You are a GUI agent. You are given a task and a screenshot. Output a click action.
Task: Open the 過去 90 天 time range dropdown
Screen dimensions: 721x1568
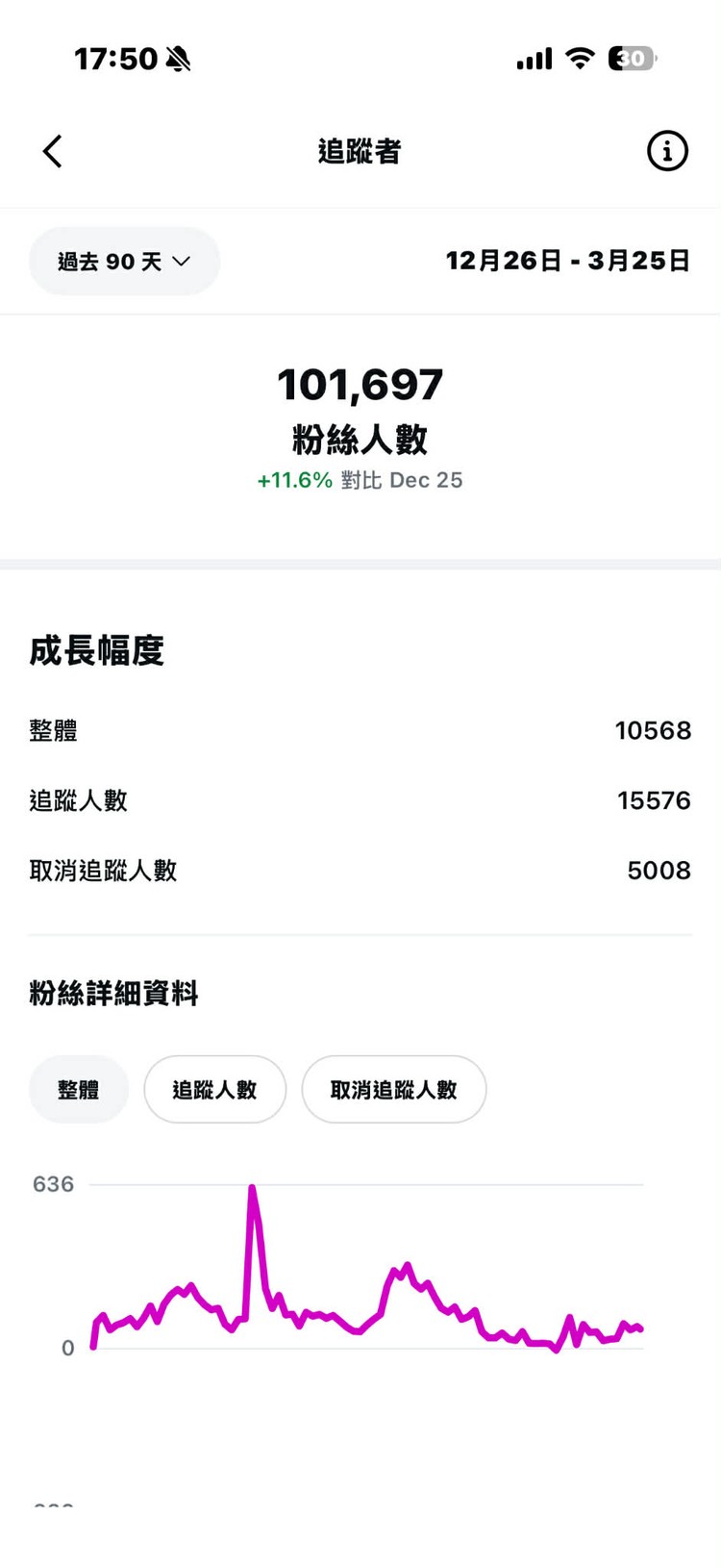(123, 261)
